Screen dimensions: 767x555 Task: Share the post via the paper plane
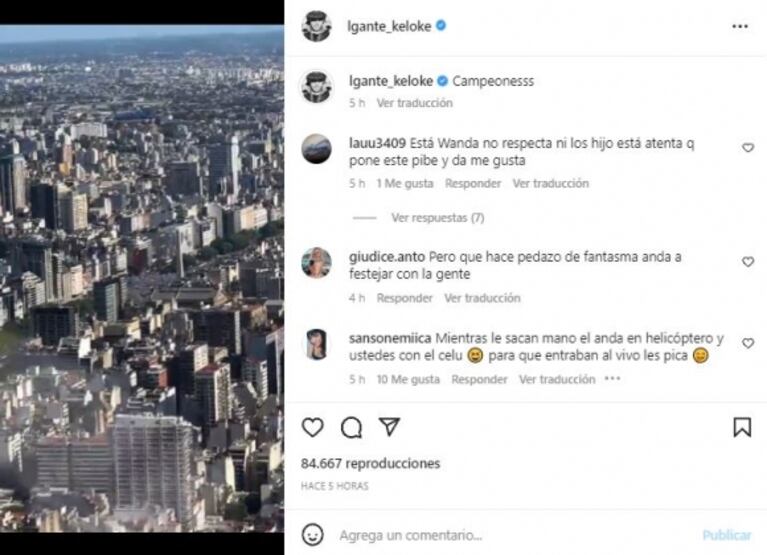pos(389,427)
